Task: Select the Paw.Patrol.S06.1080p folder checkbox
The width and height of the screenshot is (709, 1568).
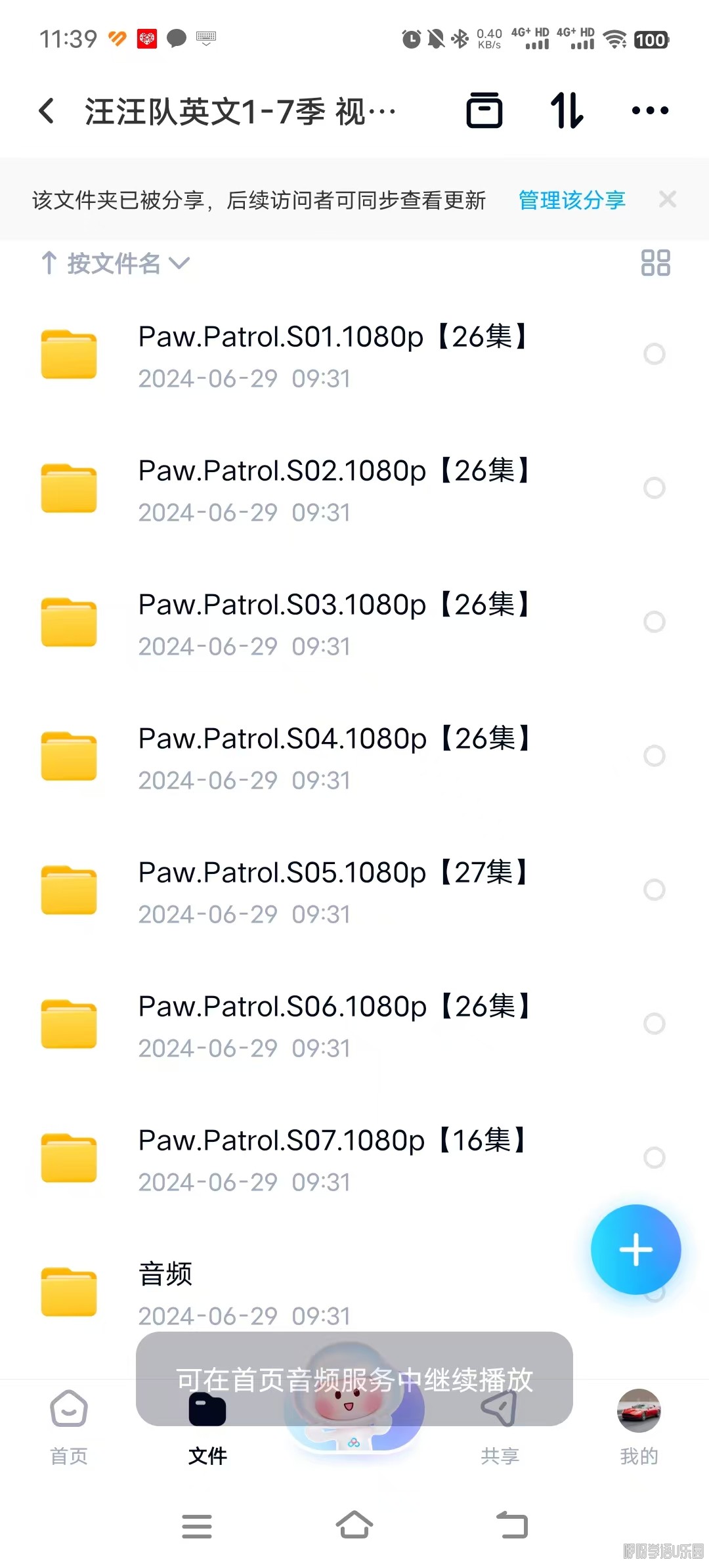Action: (x=654, y=1024)
